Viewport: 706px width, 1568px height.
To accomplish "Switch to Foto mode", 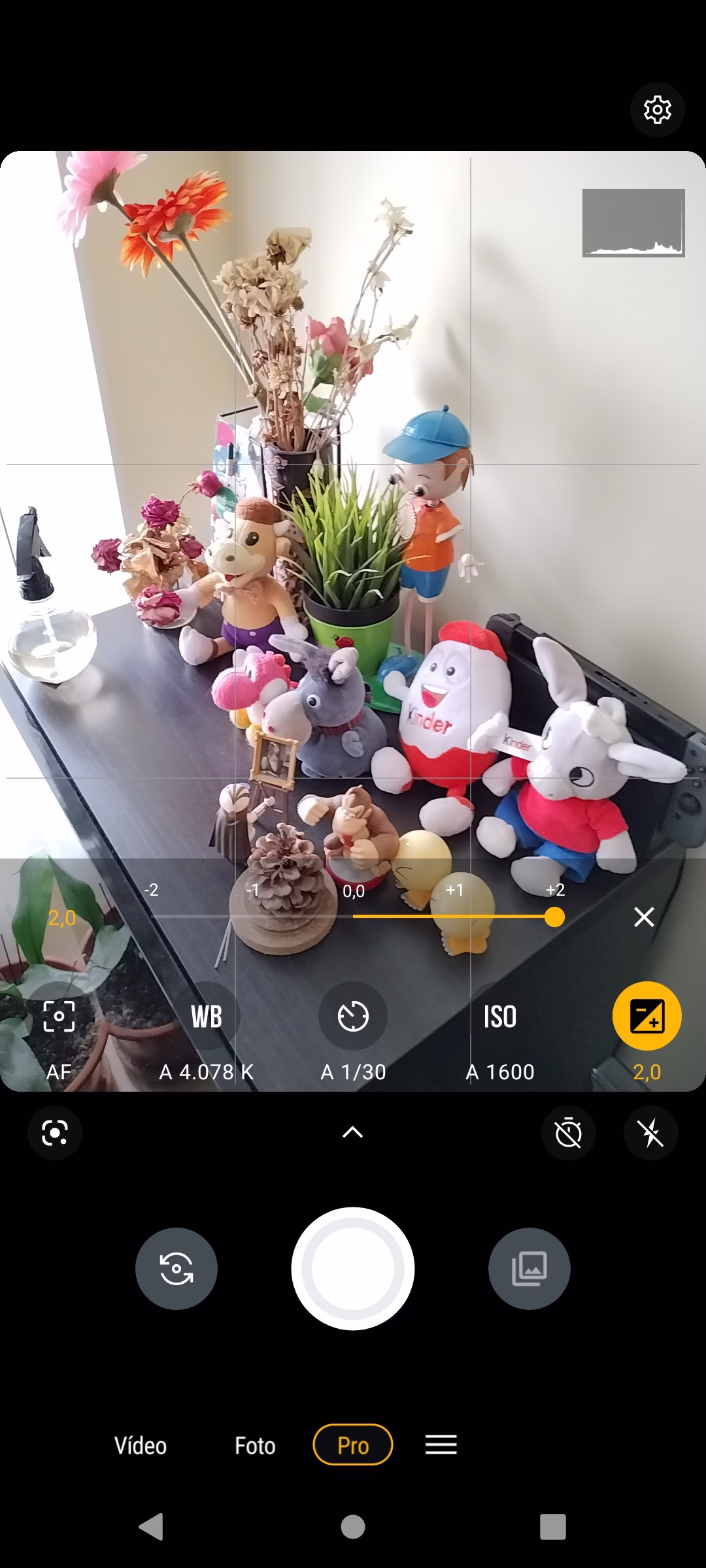I will (255, 1445).
